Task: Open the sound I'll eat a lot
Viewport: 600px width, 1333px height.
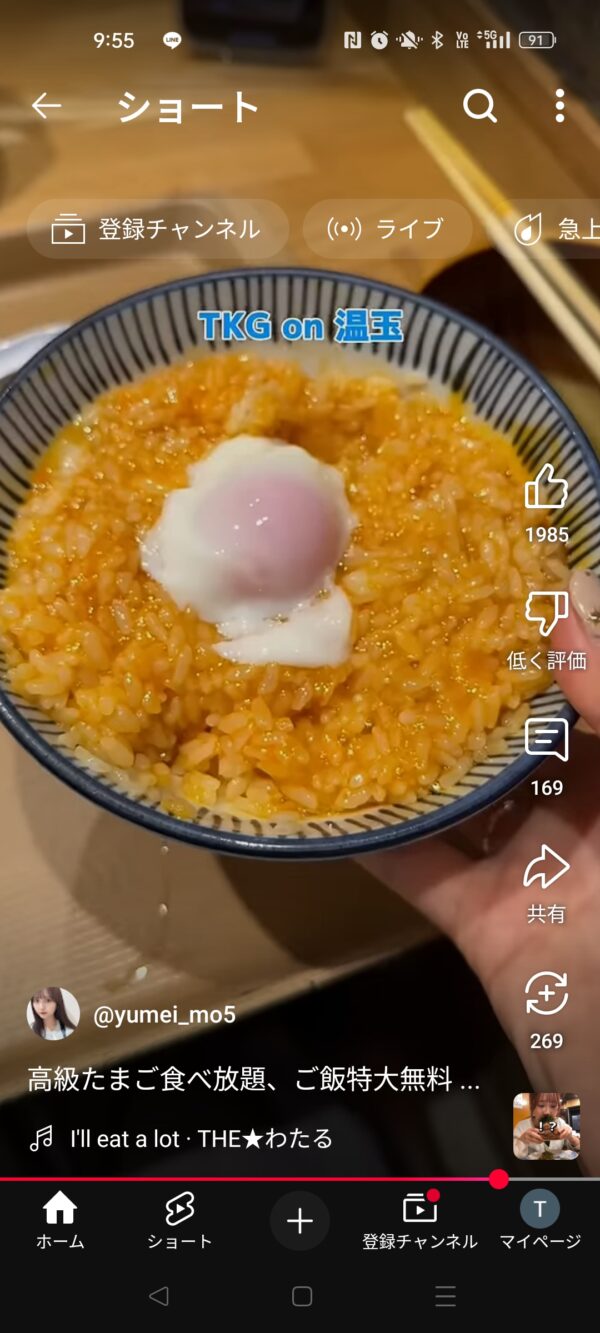Action: [200, 1138]
